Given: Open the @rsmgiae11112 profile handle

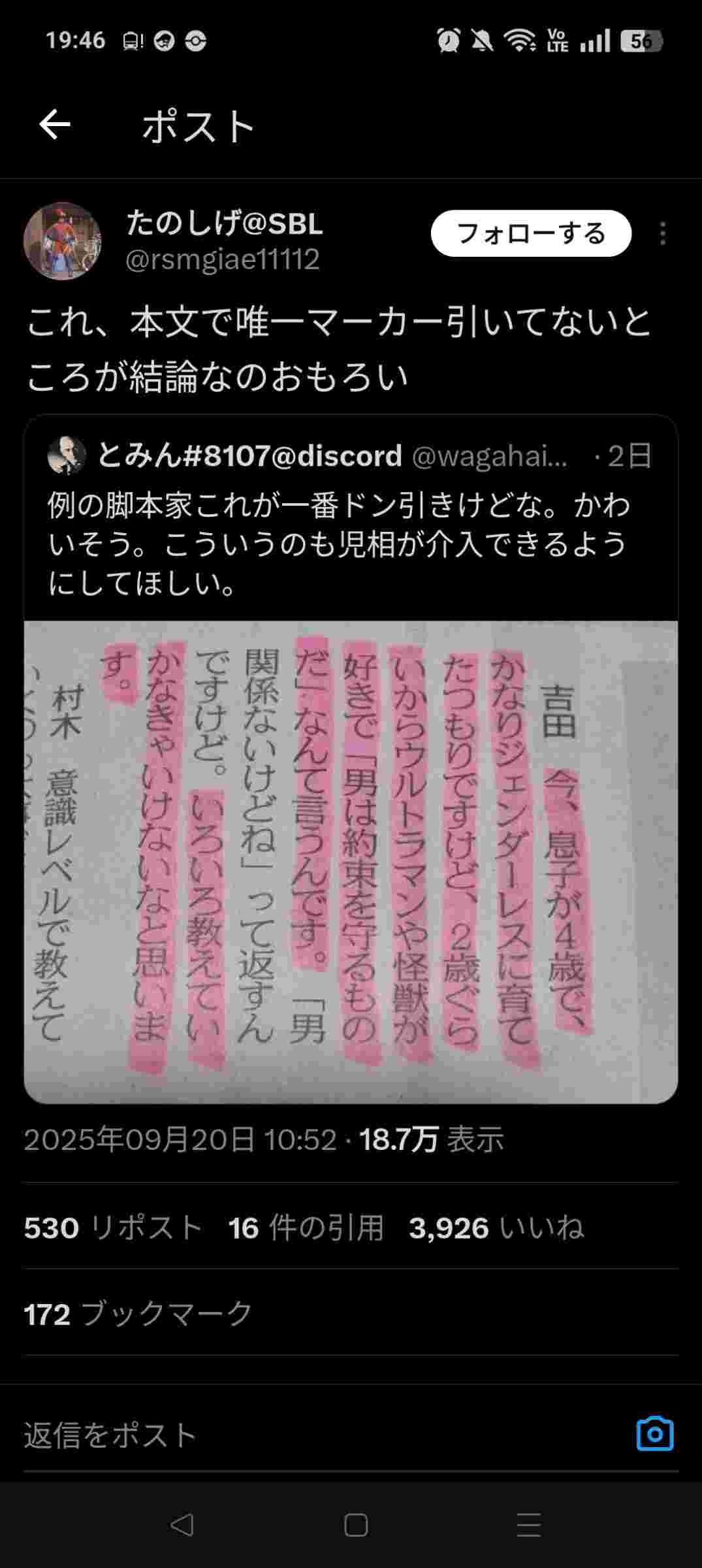Looking at the screenshot, I should pyautogui.click(x=222, y=260).
